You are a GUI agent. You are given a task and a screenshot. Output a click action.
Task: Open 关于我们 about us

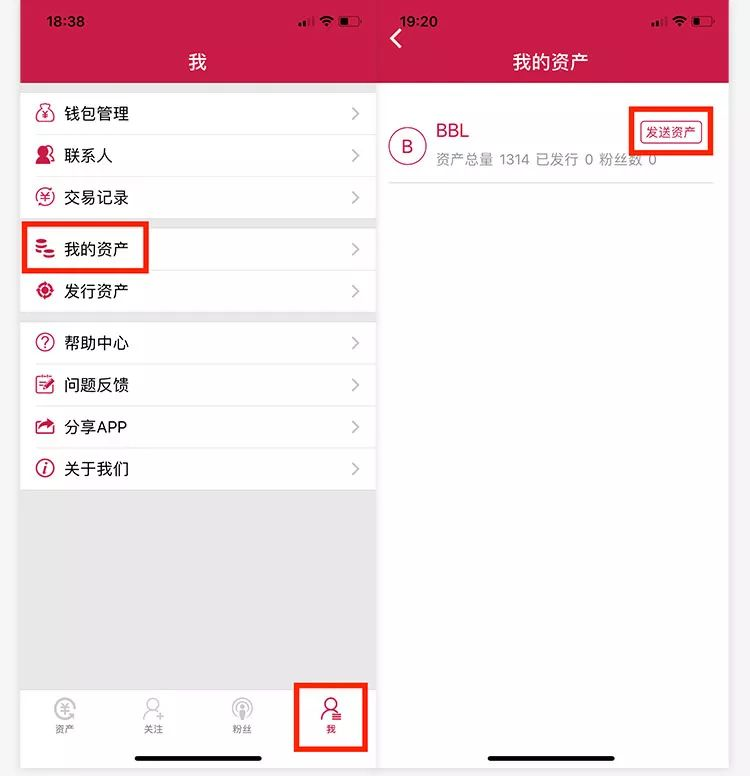click(197, 468)
